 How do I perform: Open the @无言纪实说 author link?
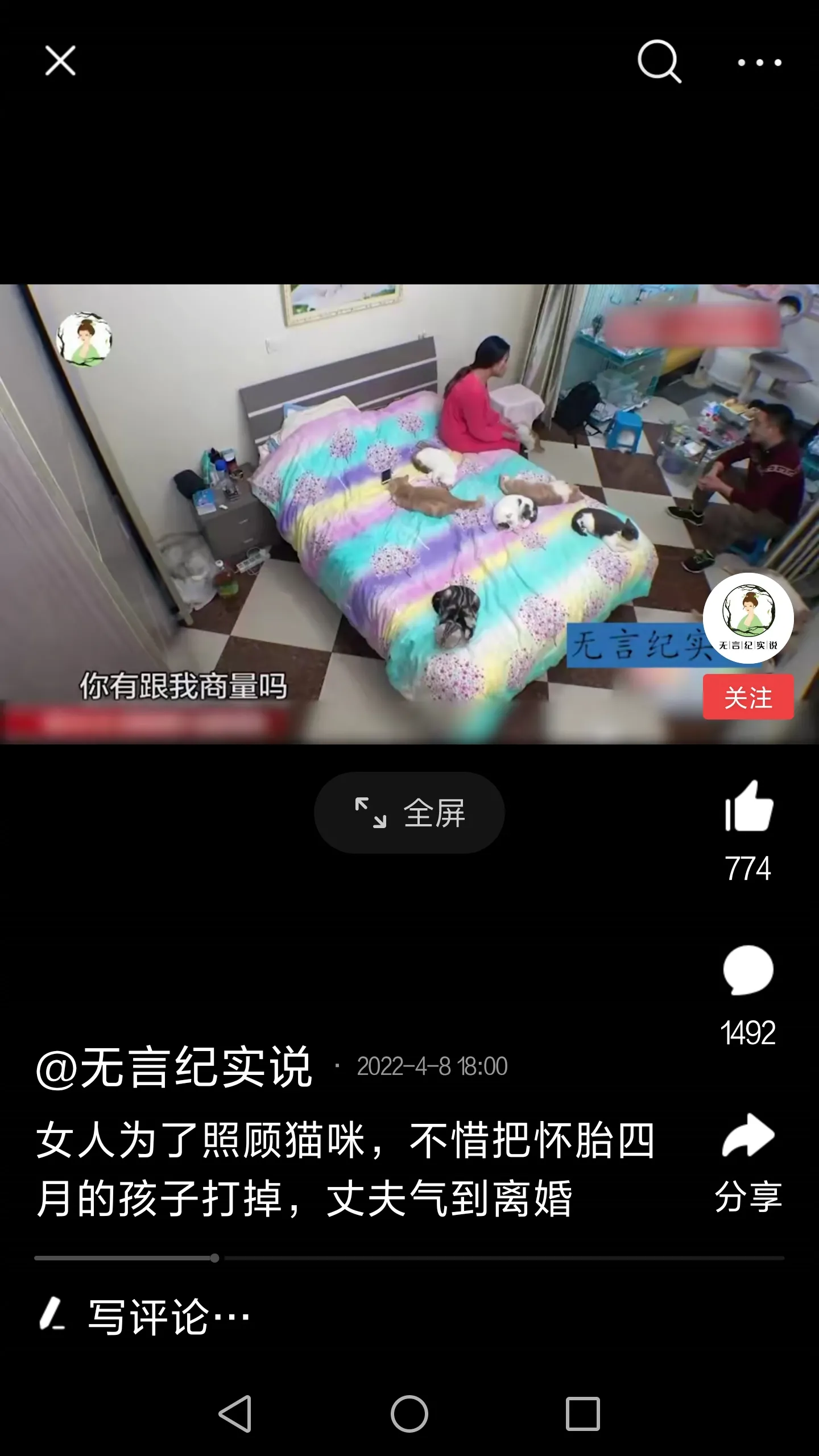pos(174,1067)
